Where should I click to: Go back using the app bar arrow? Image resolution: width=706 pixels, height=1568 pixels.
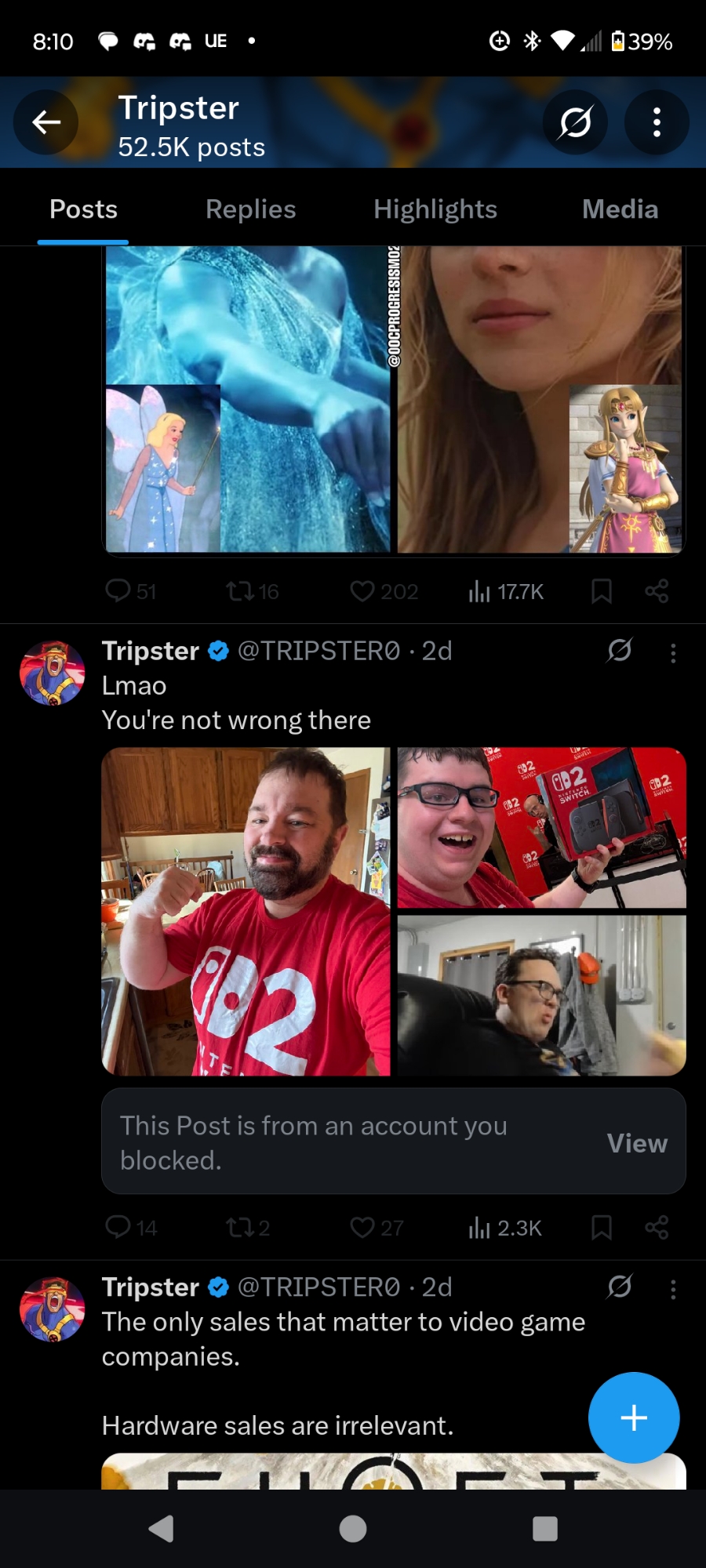(x=46, y=122)
